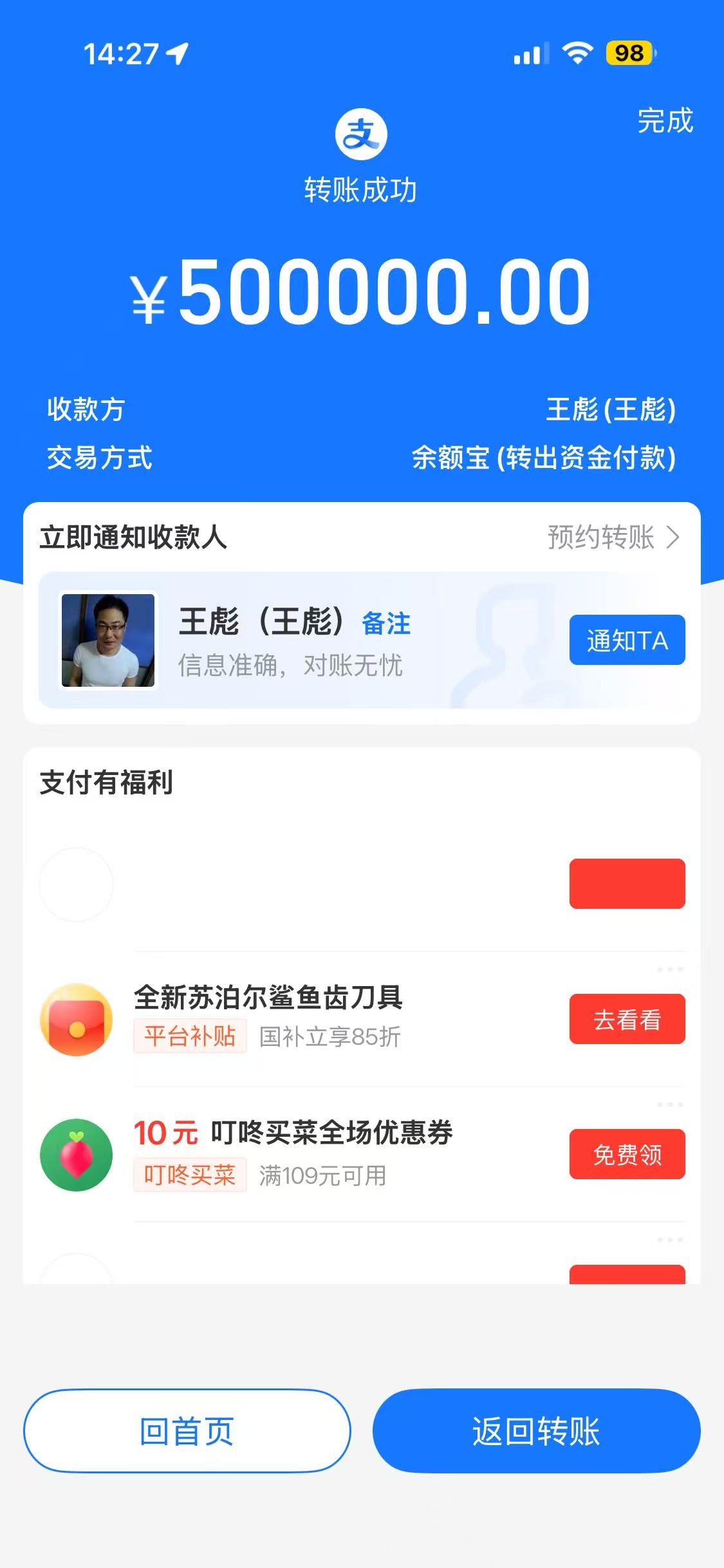Viewport: 724px width, 1568px height.
Task: Add a 备注 note for 王彪
Action: click(386, 624)
